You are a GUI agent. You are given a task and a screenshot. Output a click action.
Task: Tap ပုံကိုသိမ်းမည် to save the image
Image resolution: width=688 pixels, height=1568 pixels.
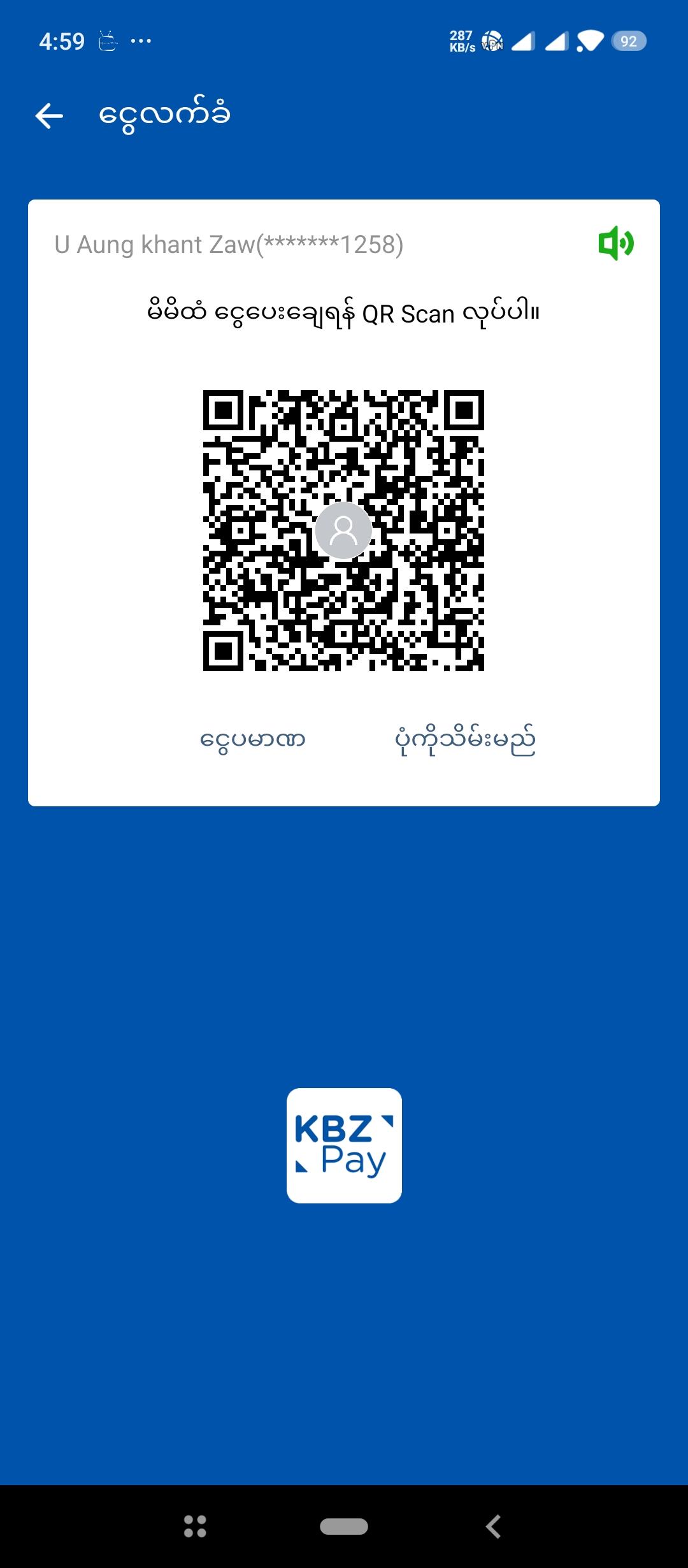coord(465,740)
